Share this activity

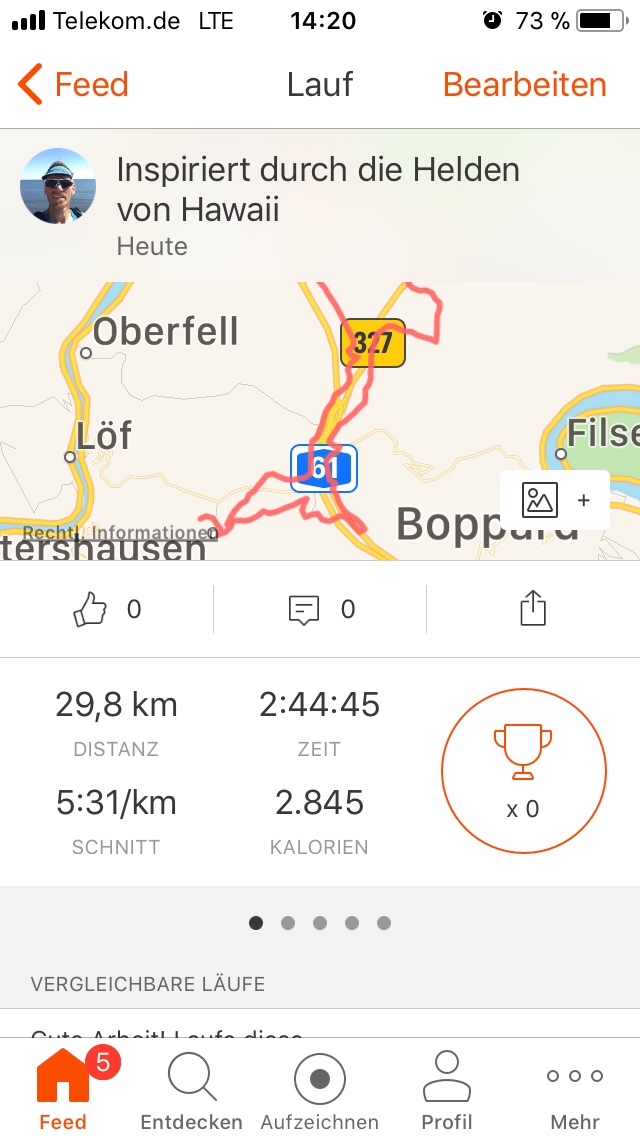point(533,609)
